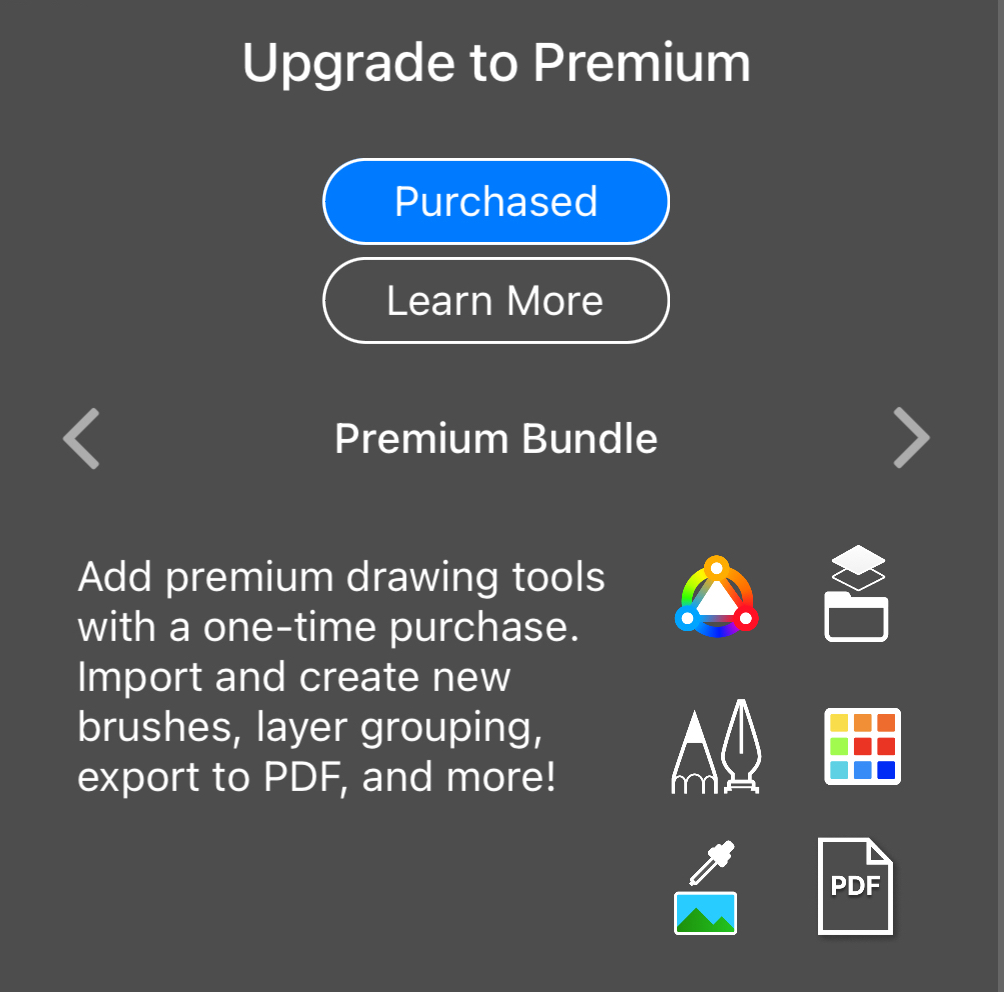The width and height of the screenshot is (1004, 992).
Task: Tap the blue Purchased button
Action: point(495,201)
